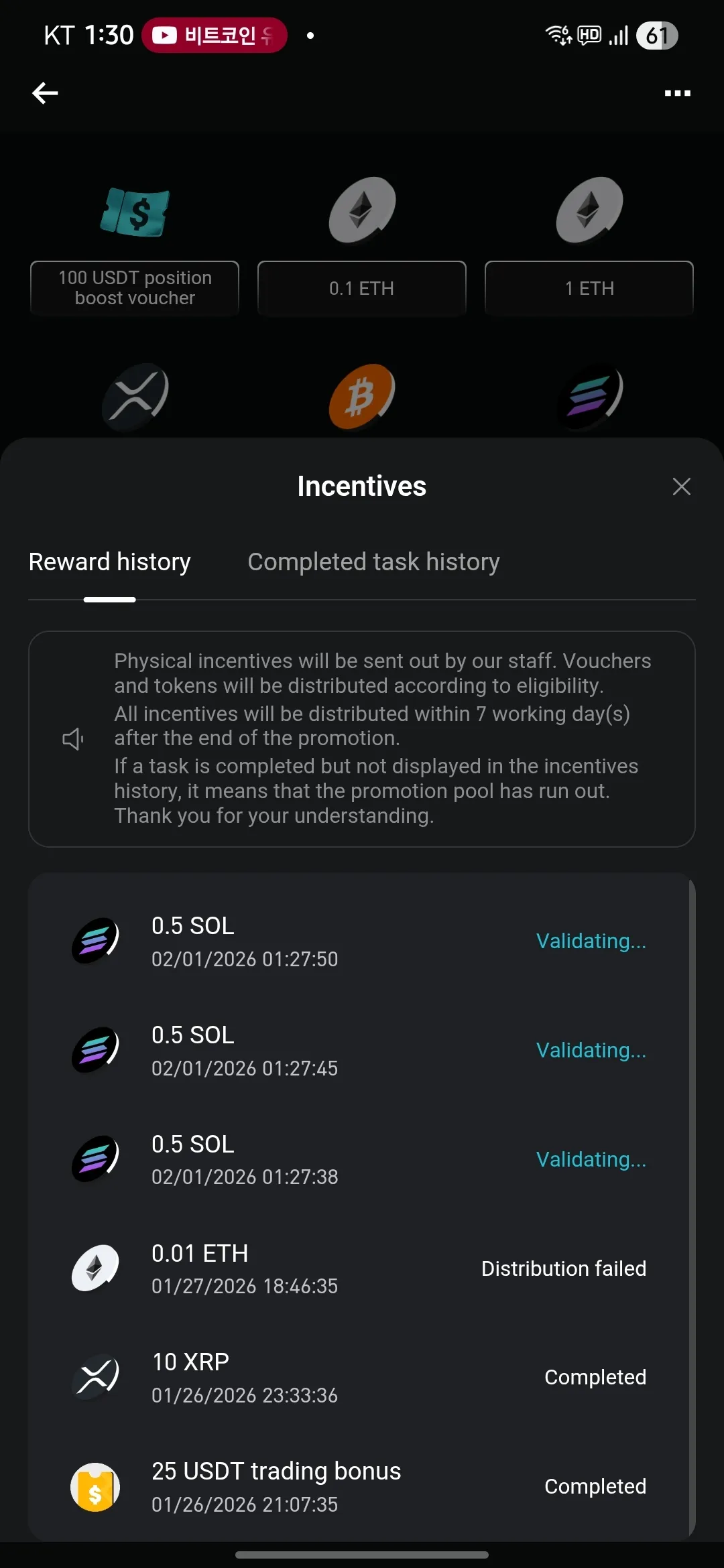Close the Incentives sheet

pyautogui.click(x=681, y=486)
